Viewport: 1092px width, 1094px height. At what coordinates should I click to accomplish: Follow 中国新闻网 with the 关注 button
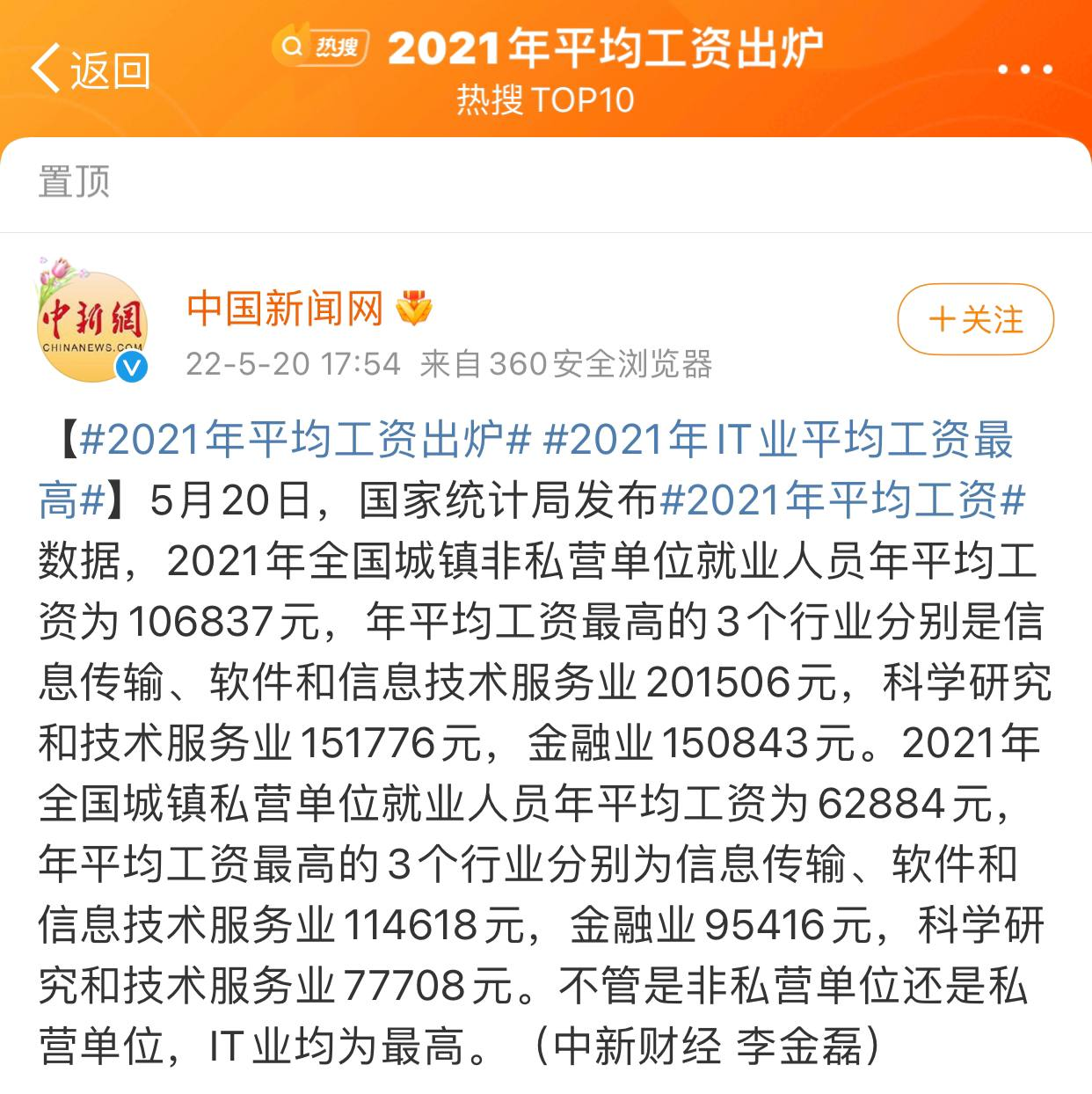pos(975,319)
